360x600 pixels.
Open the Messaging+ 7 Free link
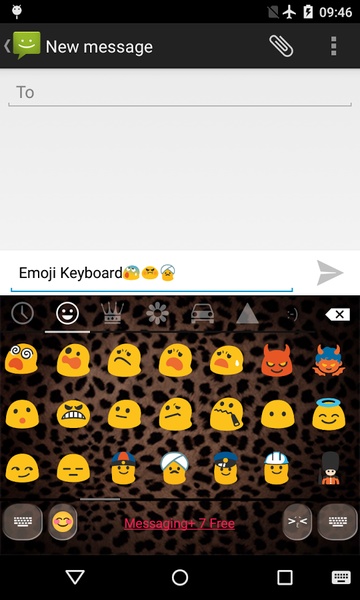(x=179, y=523)
